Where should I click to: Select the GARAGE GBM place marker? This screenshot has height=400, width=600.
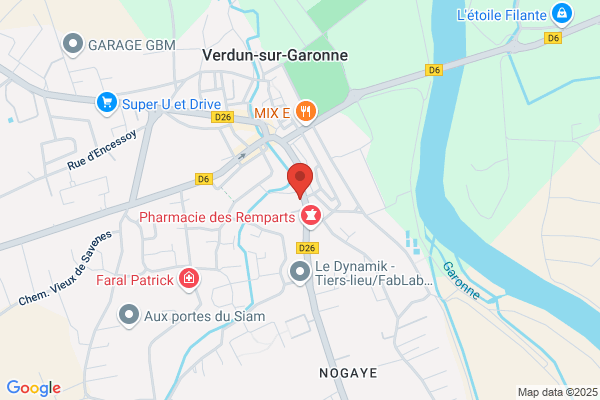73,44
